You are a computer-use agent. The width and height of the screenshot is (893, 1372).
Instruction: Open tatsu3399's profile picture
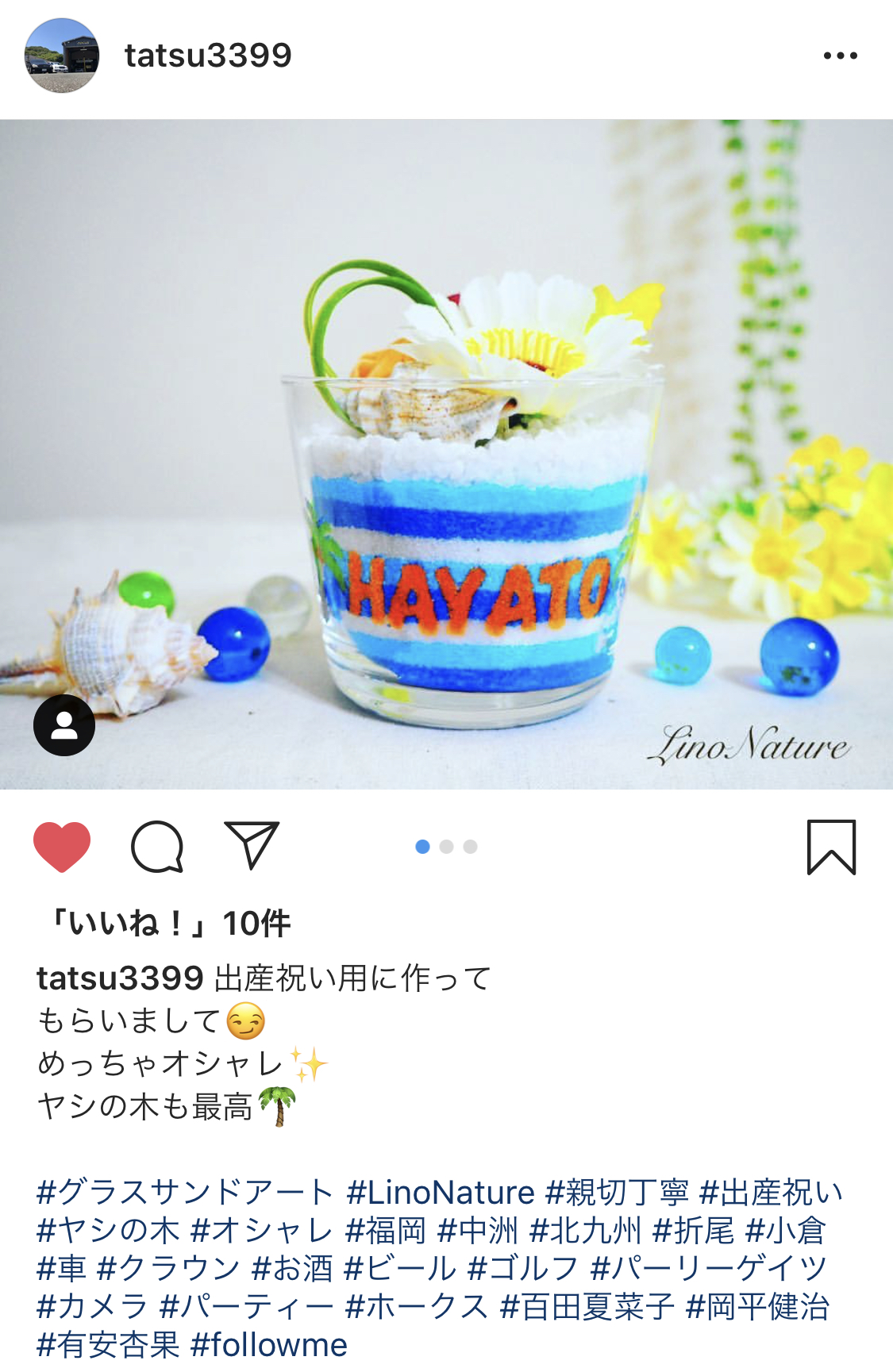click(x=62, y=56)
